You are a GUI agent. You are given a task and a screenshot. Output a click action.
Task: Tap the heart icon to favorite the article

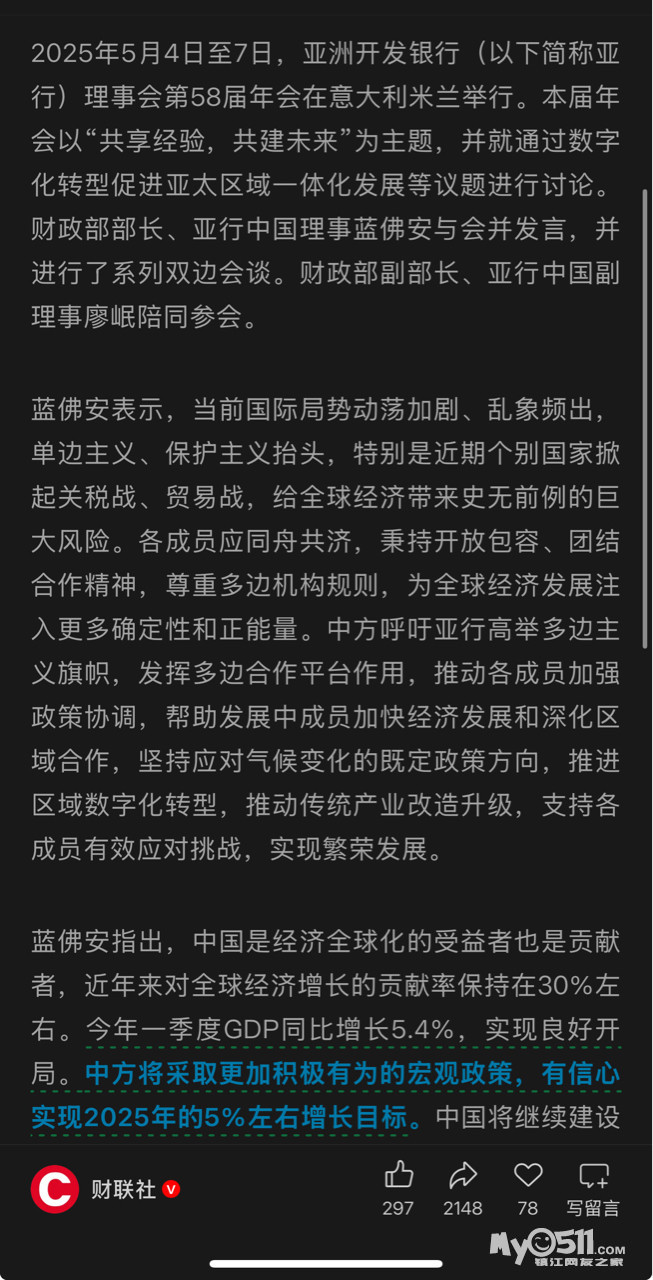(528, 1175)
